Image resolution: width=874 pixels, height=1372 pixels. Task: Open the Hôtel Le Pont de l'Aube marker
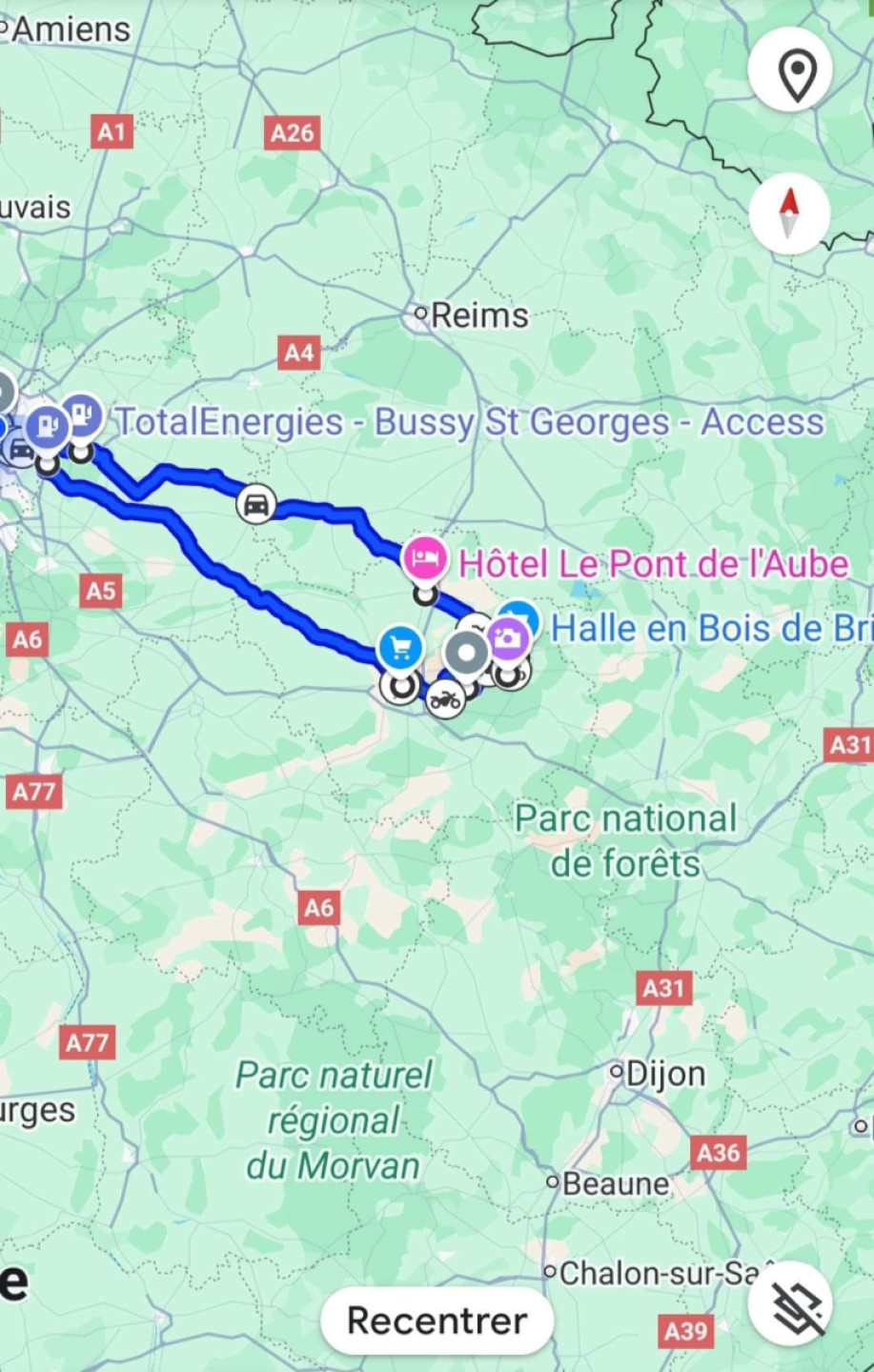424,558
